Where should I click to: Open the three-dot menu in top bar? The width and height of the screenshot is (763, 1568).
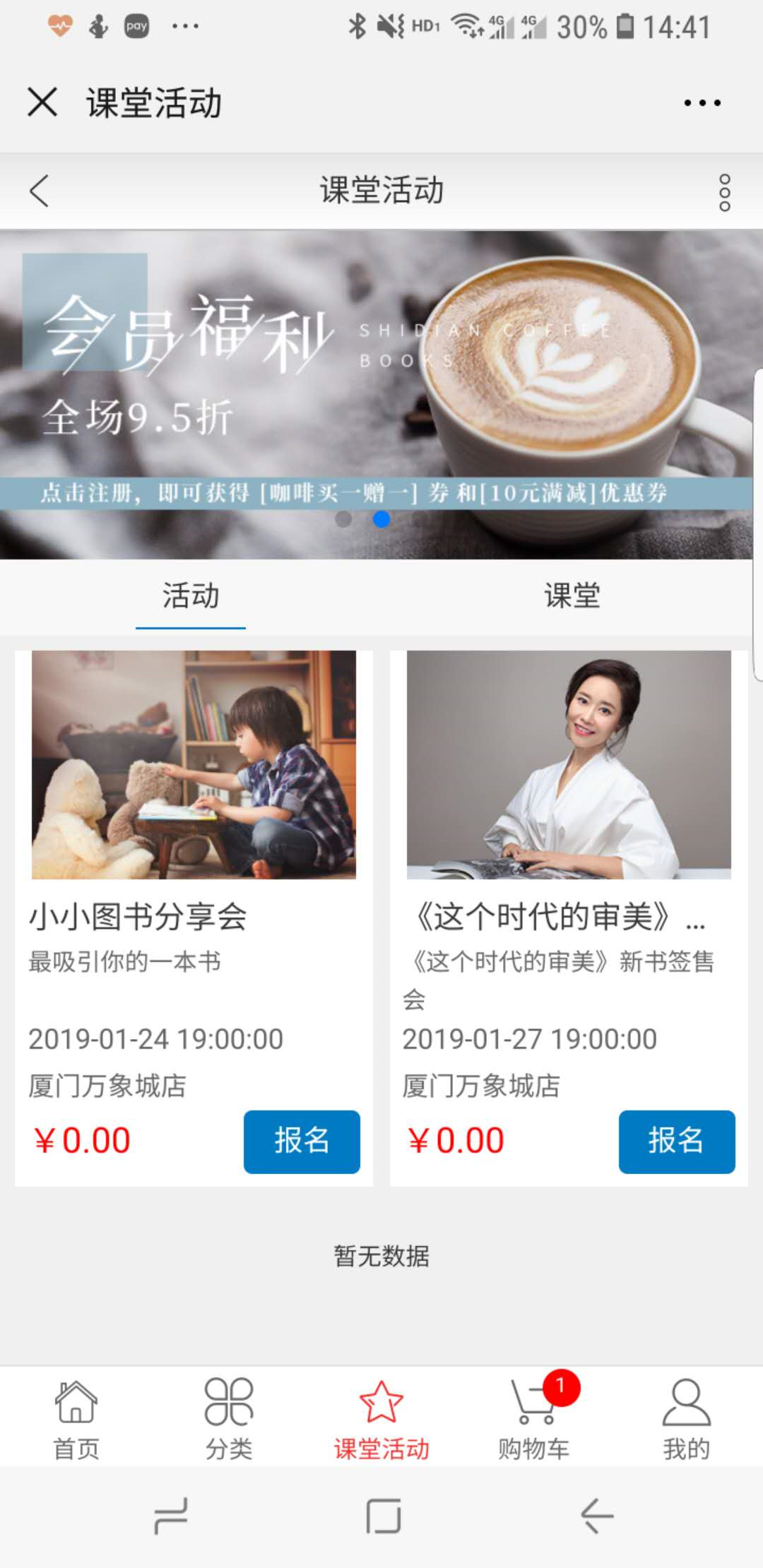[702, 103]
